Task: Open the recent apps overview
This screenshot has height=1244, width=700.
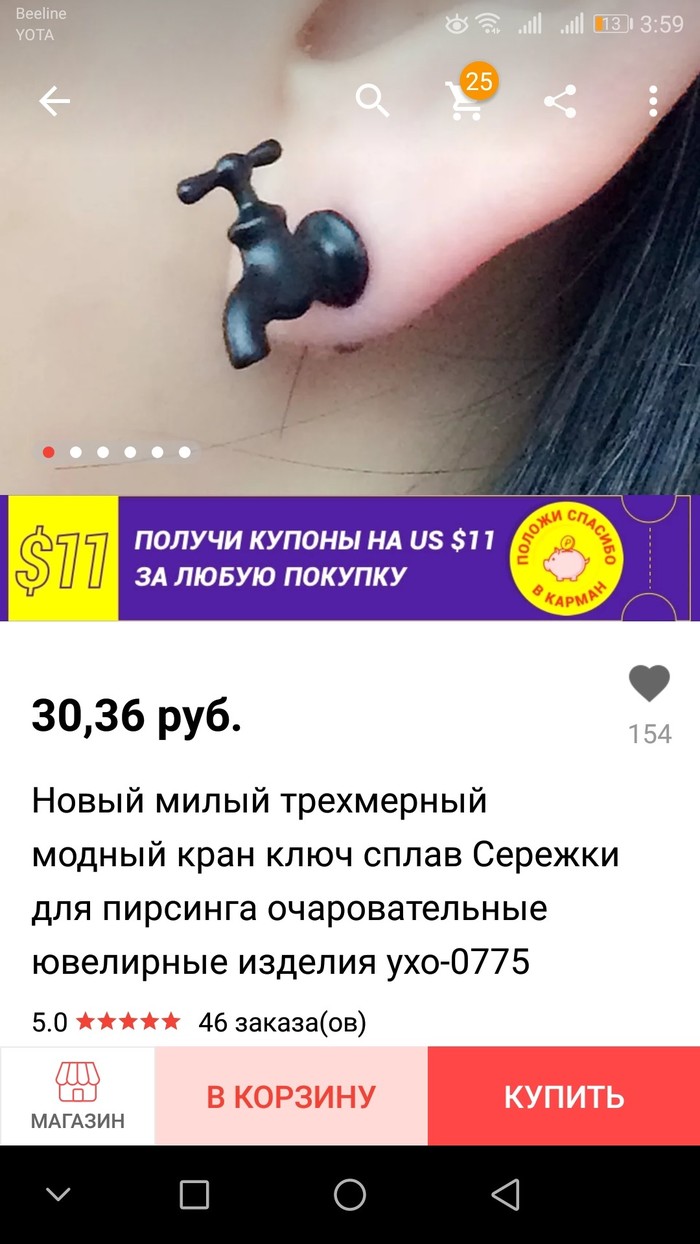Action: pyautogui.click(x=194, y=1194)
